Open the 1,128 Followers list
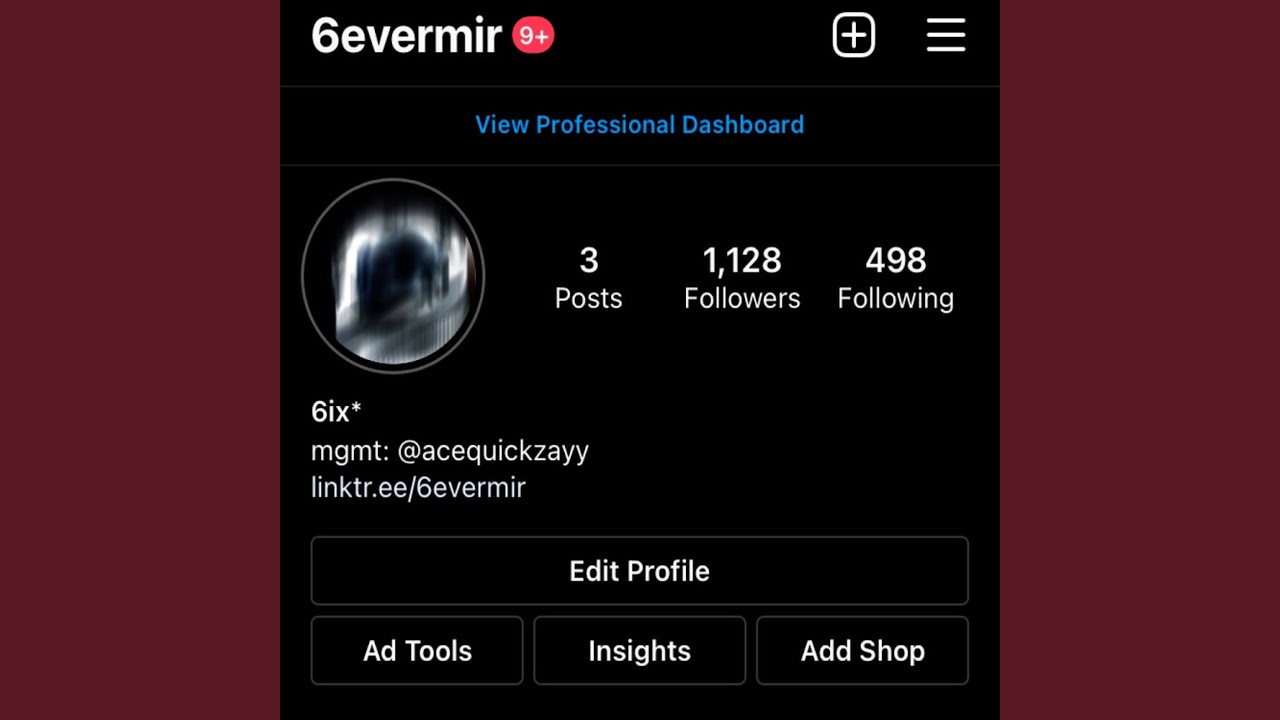This screenshot has width=1280, height=720. (742, 278)
